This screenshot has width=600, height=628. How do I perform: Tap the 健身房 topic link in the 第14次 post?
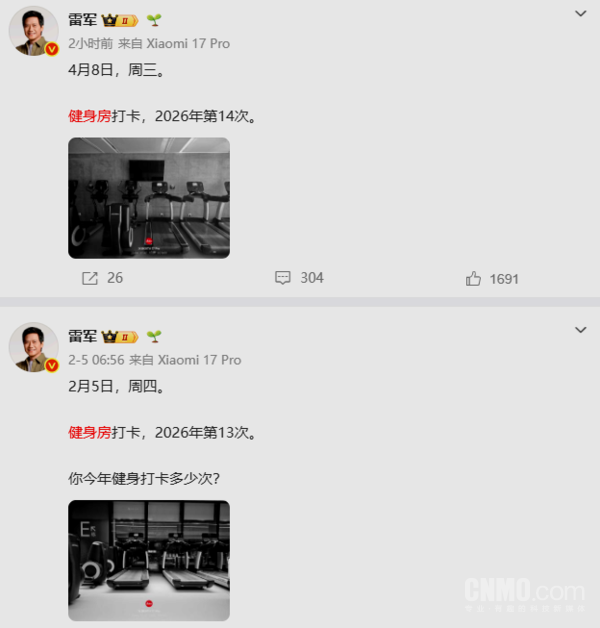pyautogui.click(x=89, y=116)
